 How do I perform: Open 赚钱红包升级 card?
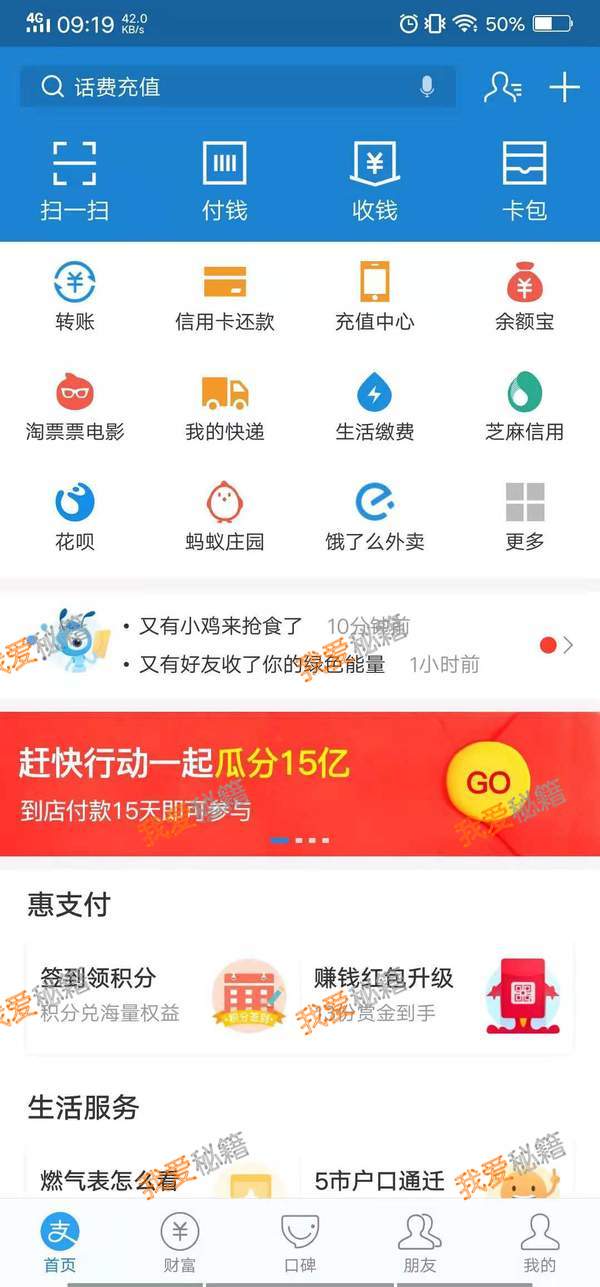[437, 995]
